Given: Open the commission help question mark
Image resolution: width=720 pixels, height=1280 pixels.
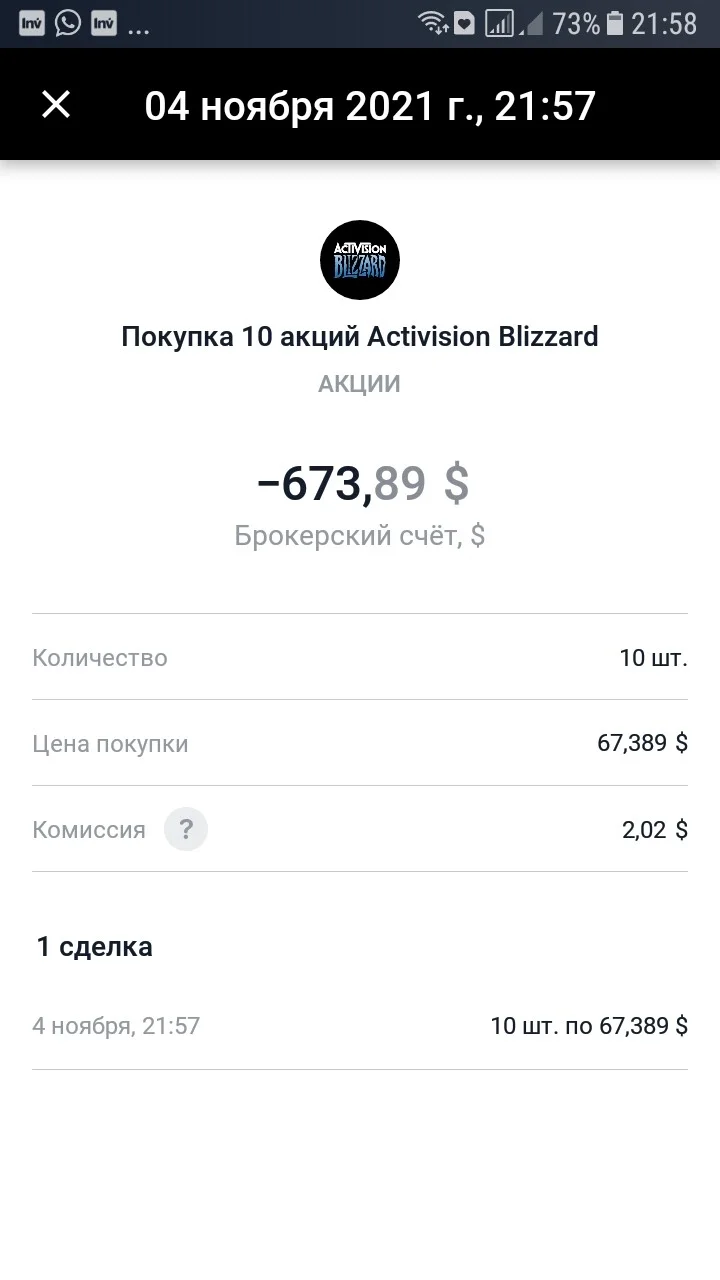Looking at the screenshot, I should click(x=186, y=829).
